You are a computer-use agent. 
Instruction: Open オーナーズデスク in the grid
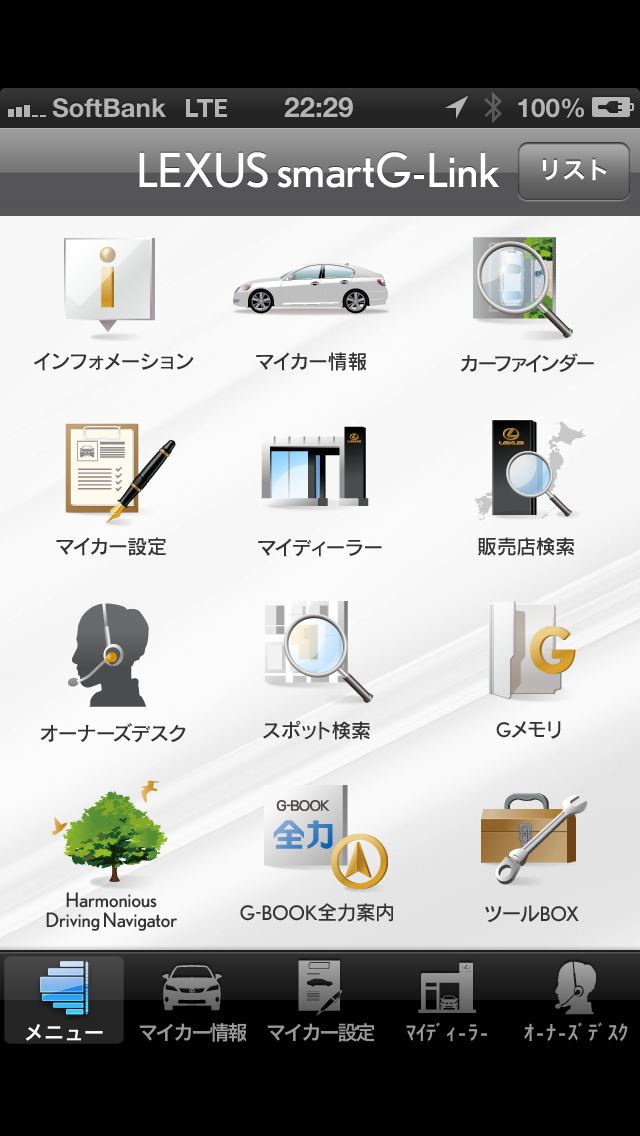(x=111, y=668)
